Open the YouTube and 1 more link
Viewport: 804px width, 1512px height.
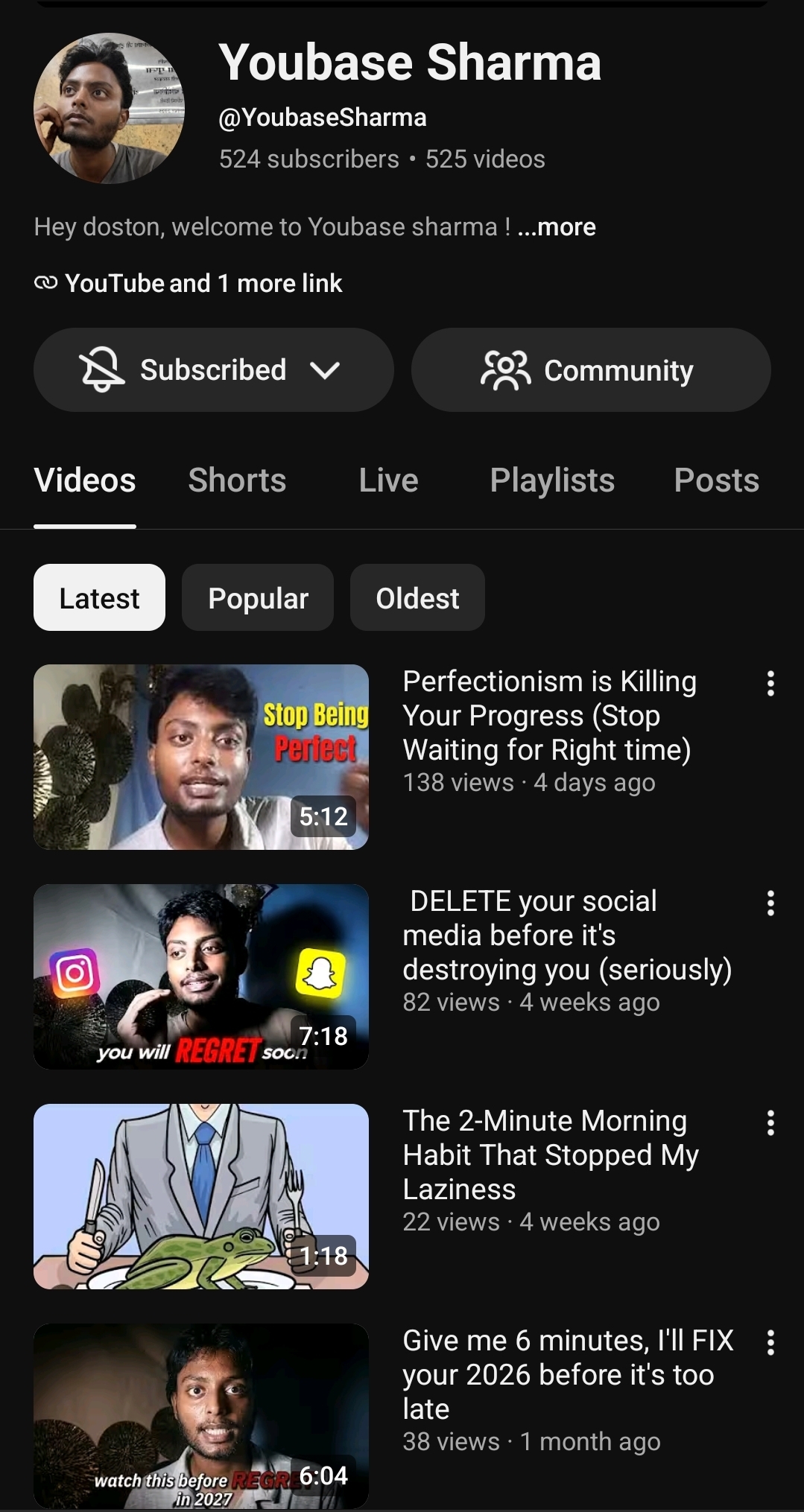tap(189, 284)
